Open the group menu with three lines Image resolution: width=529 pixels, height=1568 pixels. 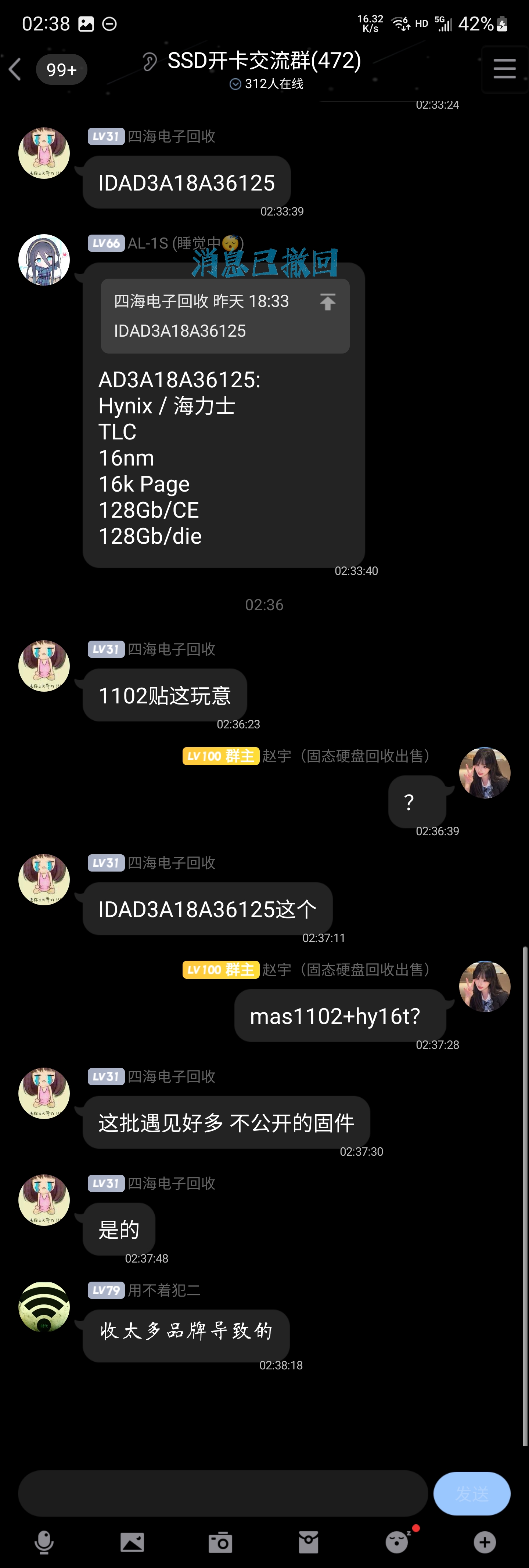click(x=504, y=69)
